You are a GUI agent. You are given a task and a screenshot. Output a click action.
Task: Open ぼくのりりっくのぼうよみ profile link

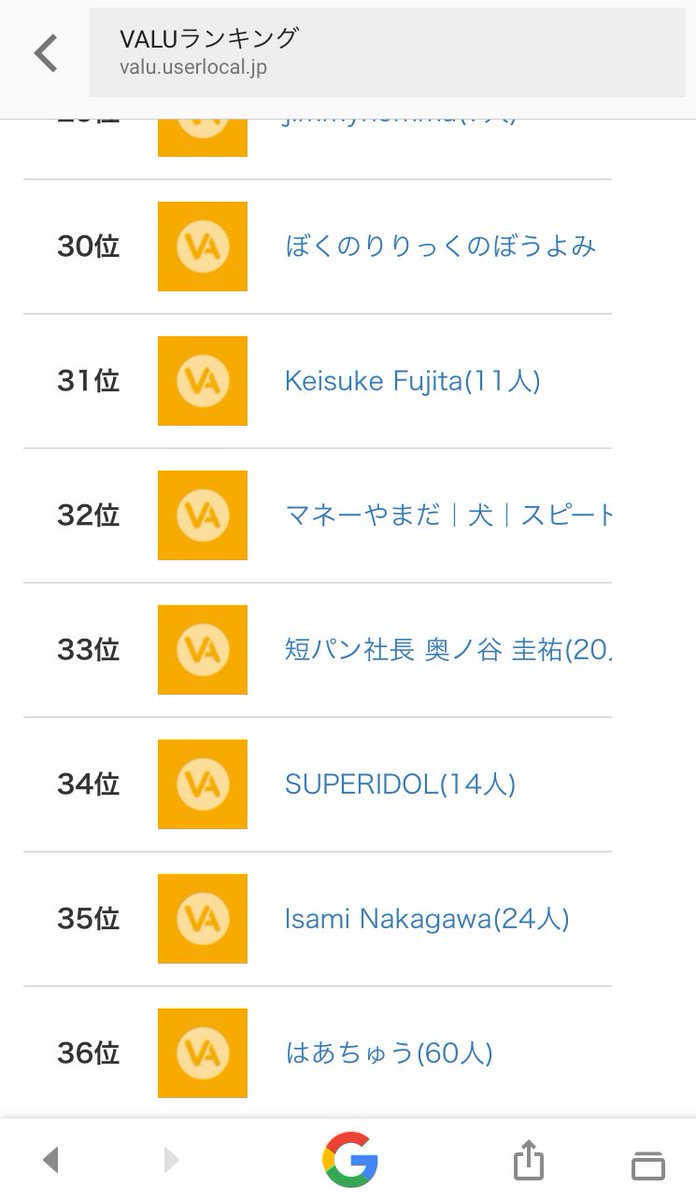pos(440,246)
